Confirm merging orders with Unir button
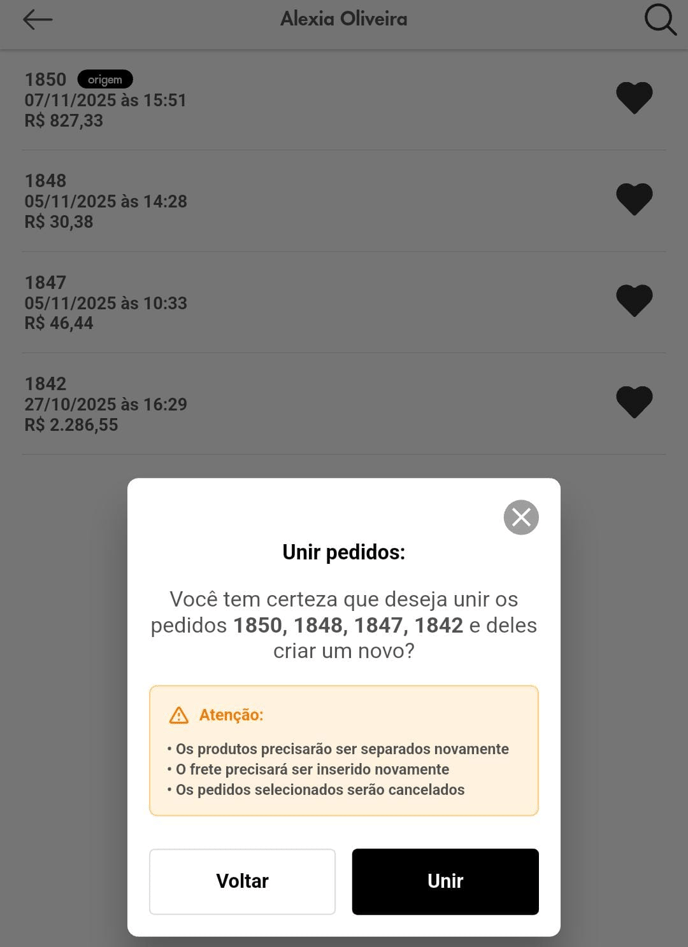The image size is (688, 947). (x=445, y=881)
